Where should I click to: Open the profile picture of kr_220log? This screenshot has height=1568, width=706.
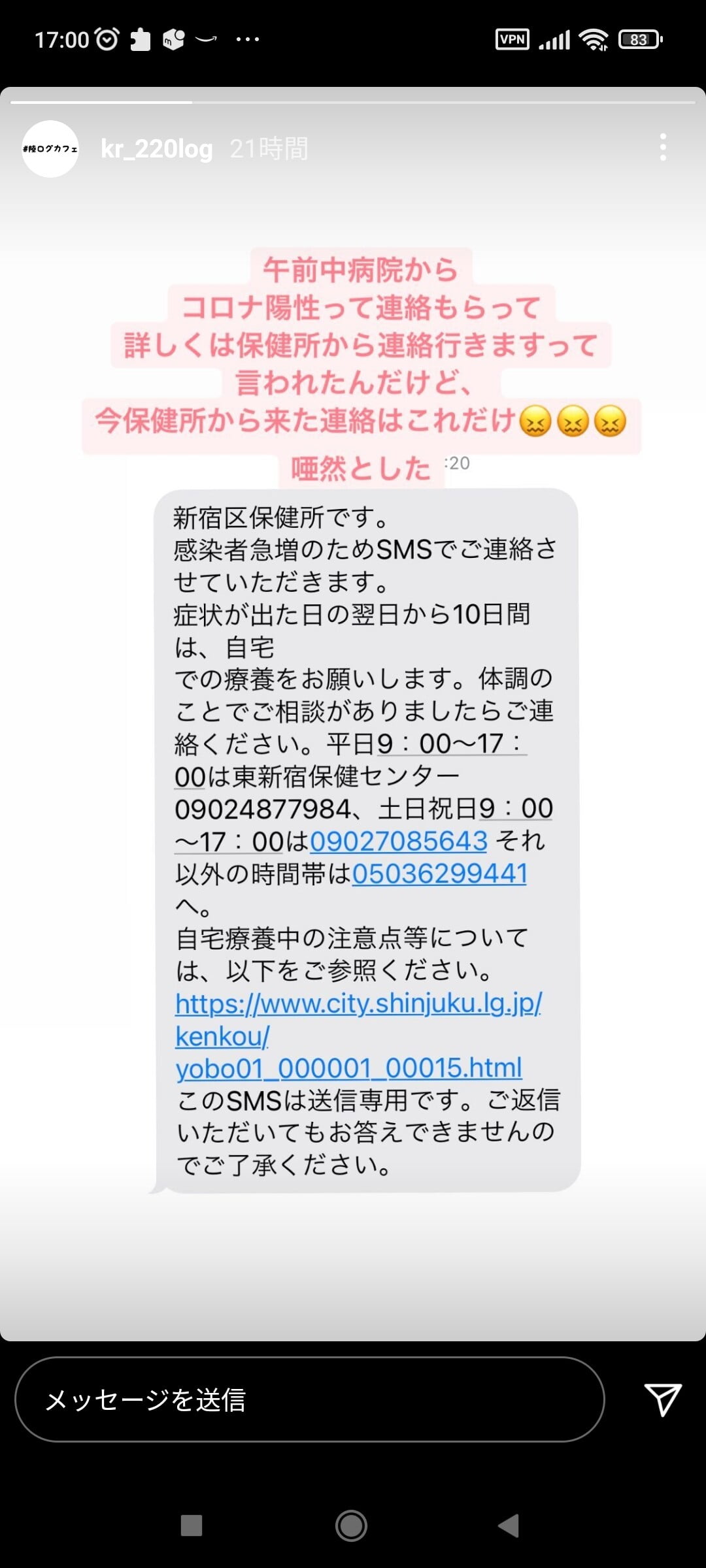point(50,149)
